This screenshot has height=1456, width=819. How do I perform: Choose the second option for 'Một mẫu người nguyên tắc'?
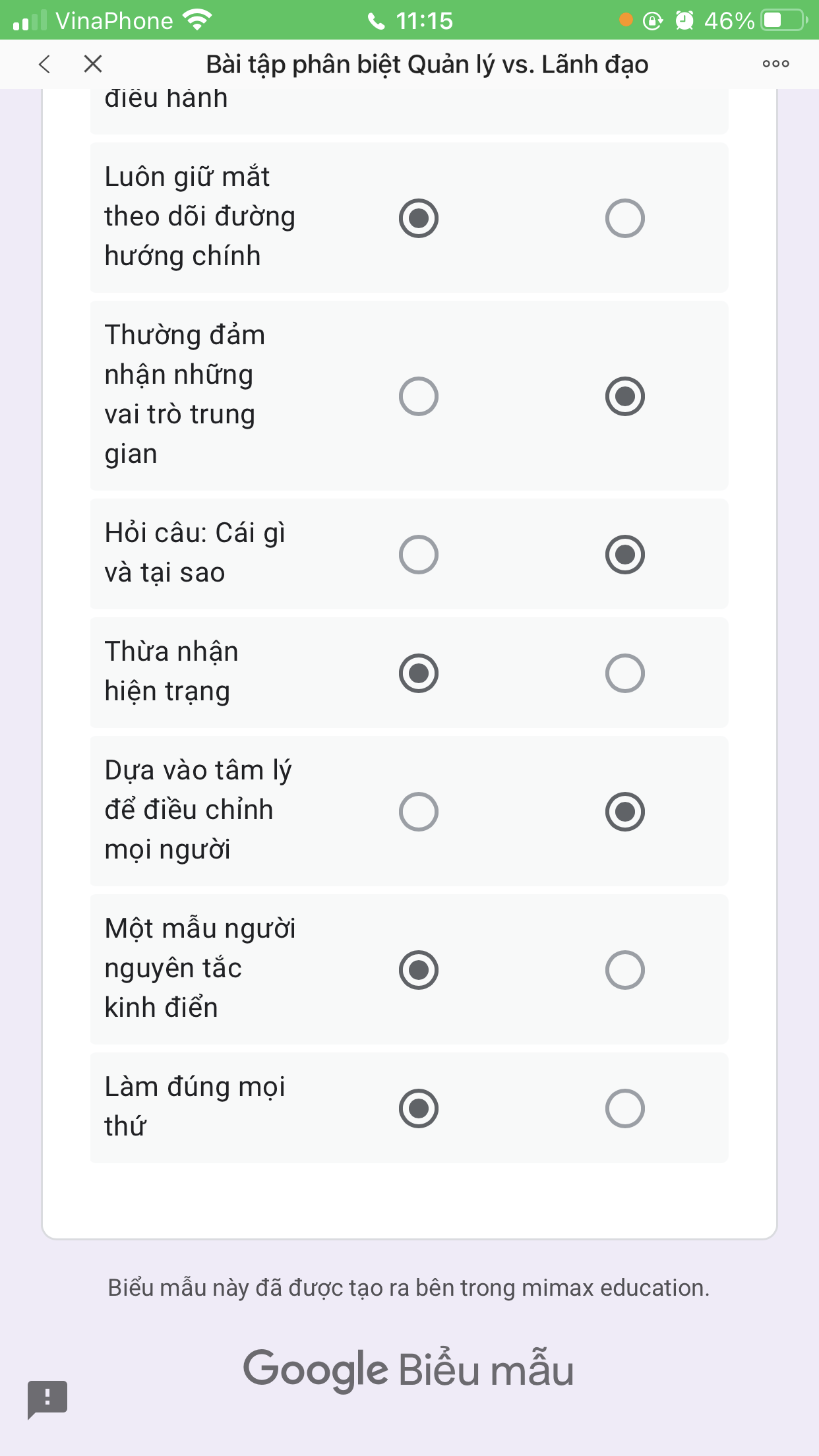click(624, 970)
